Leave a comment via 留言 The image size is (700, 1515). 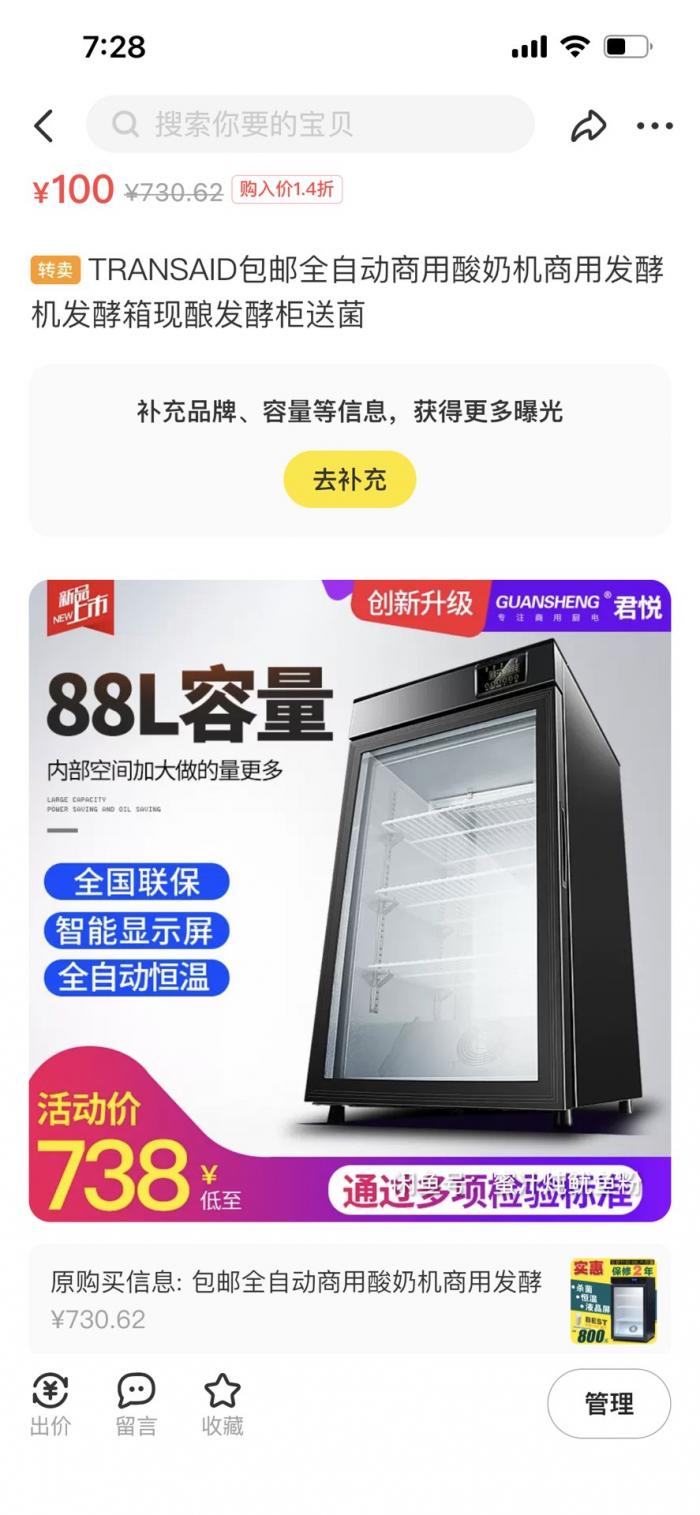(136, 1404)
